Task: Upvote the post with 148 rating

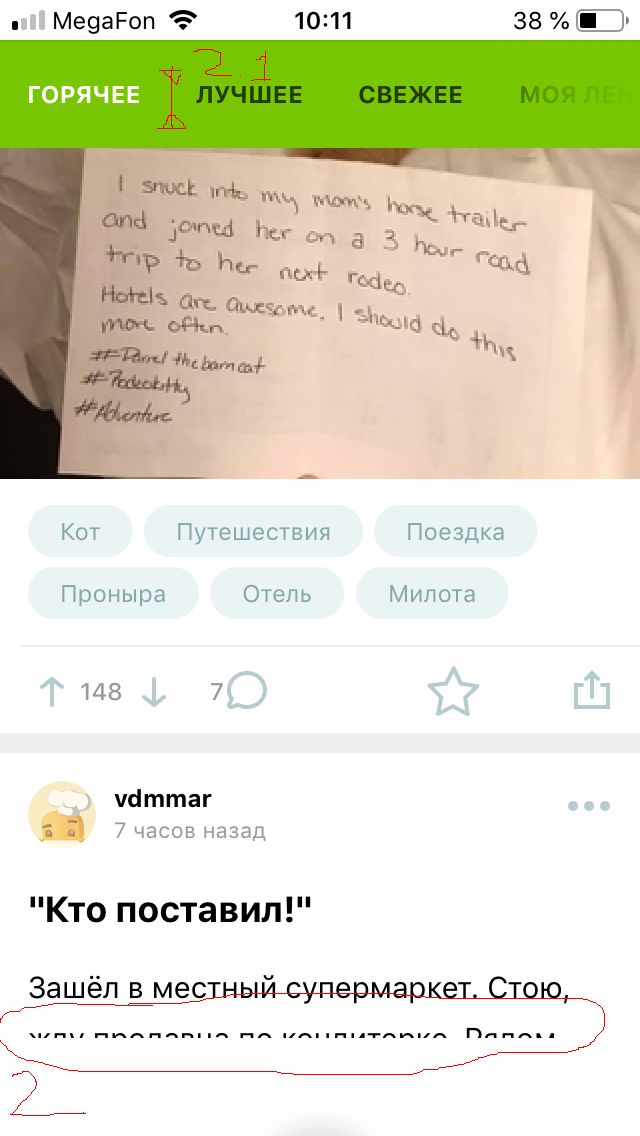Action: tap(51, 693)
